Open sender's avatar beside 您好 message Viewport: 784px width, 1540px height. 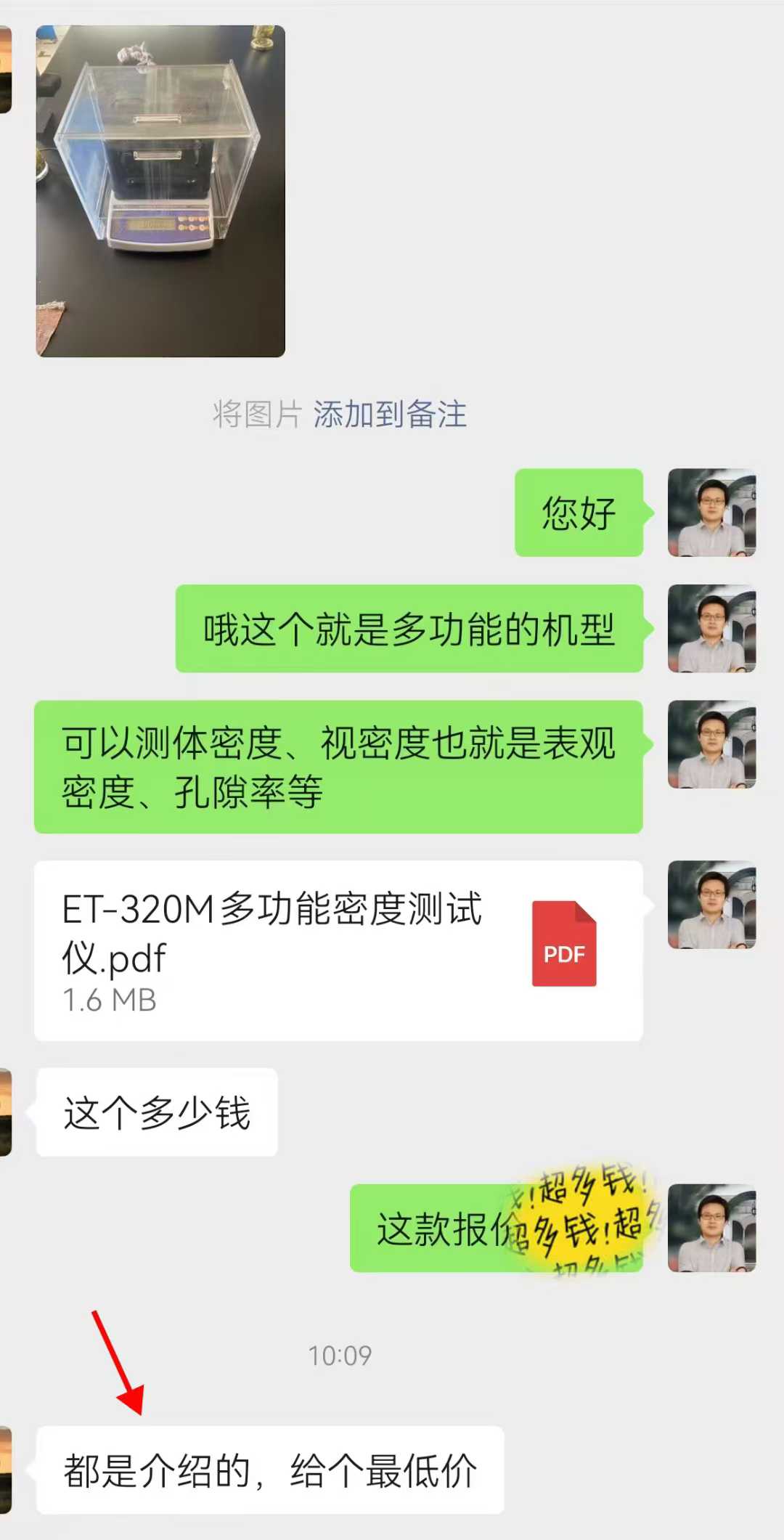pyautogui.click(x=711, y=513)
